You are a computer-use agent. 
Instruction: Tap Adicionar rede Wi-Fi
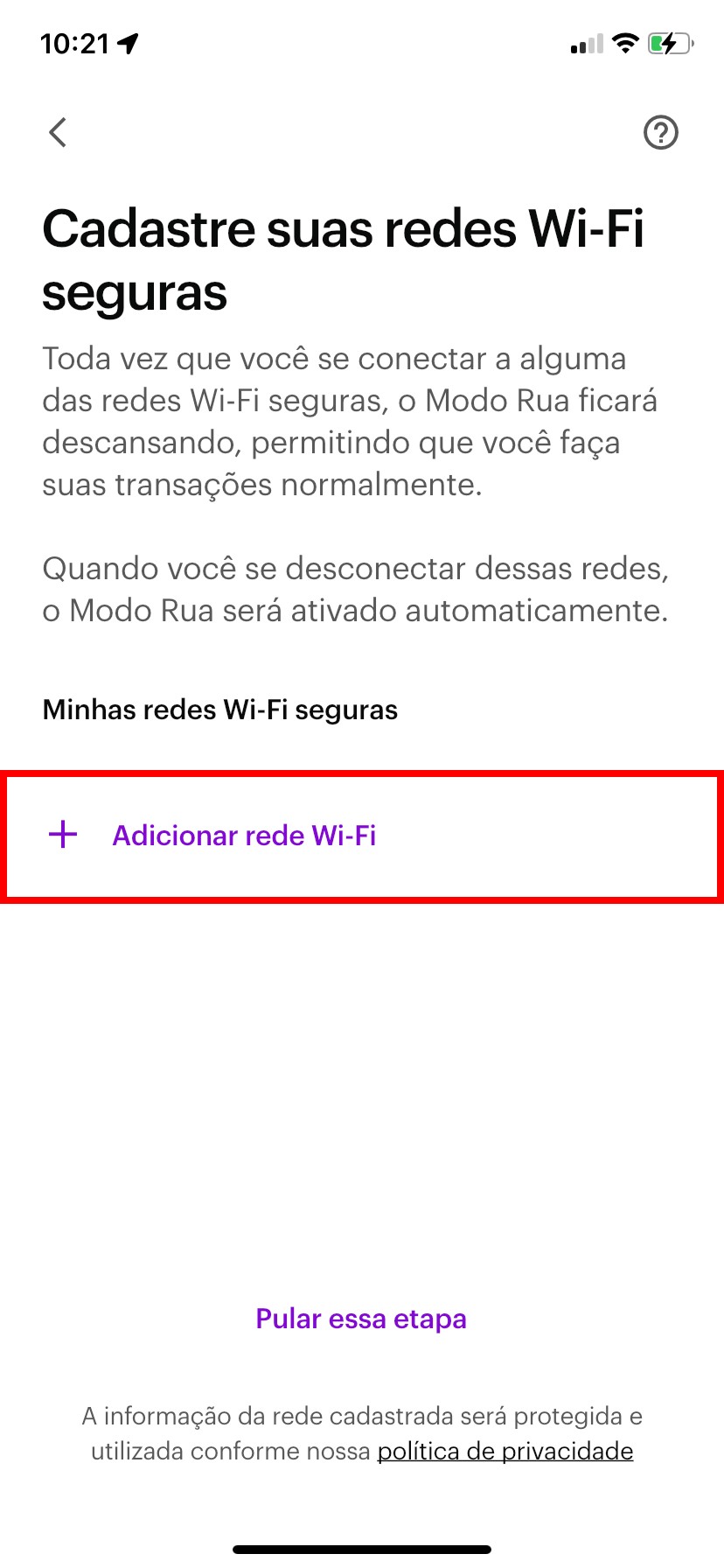[244, 836]
